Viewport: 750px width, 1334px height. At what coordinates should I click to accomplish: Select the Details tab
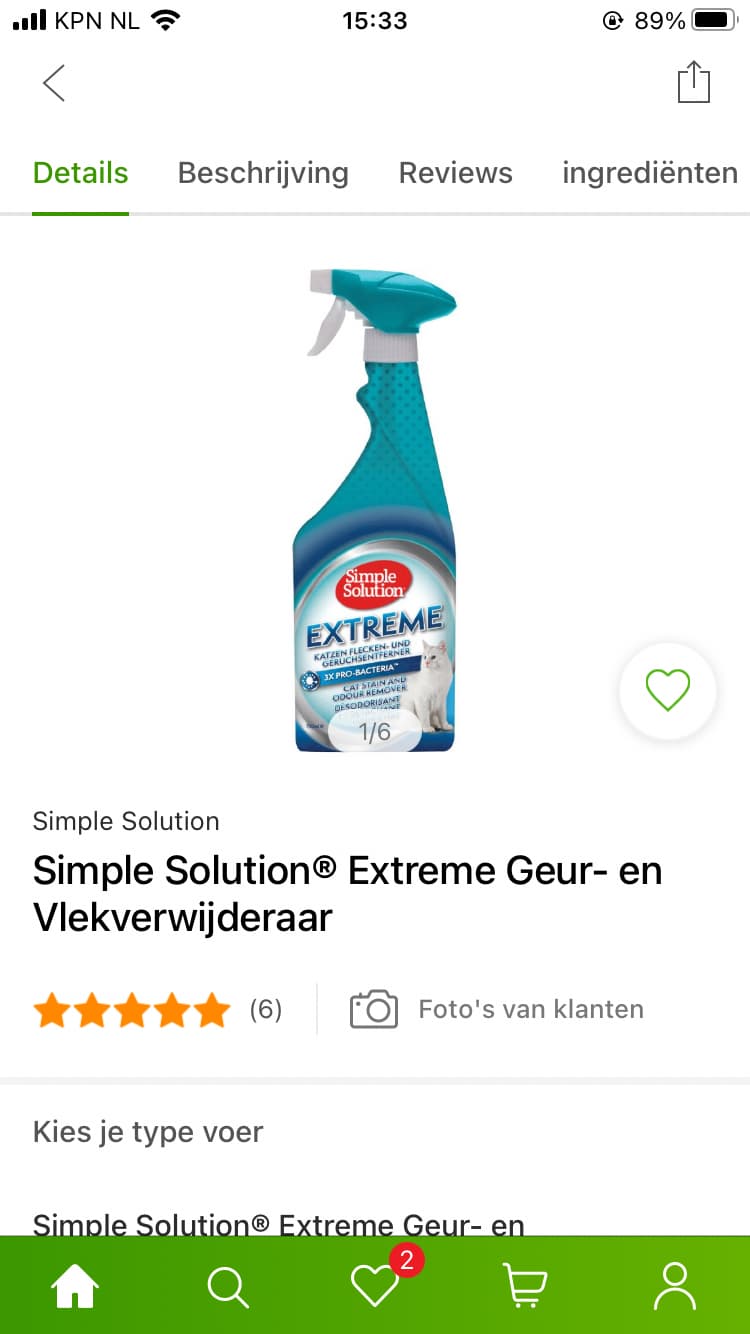click(80, 173)
